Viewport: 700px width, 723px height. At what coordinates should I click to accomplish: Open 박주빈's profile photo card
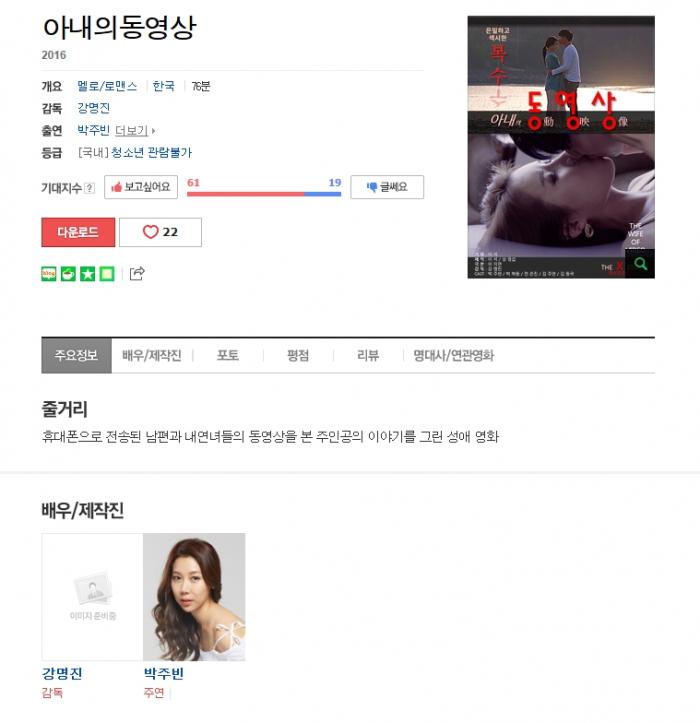coord(194,596)
